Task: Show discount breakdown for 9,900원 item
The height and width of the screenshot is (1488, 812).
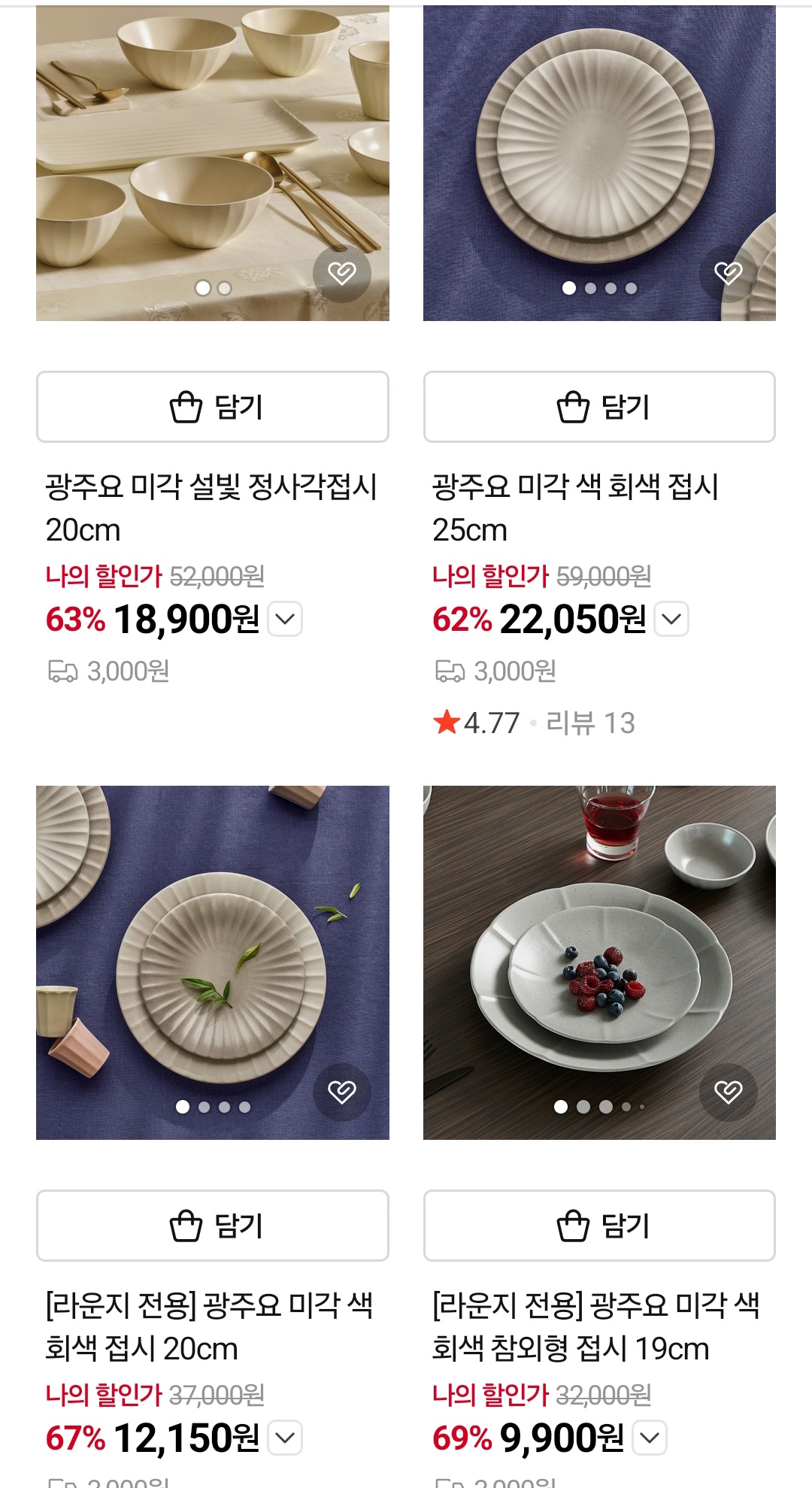Action: click(650, 1438)
